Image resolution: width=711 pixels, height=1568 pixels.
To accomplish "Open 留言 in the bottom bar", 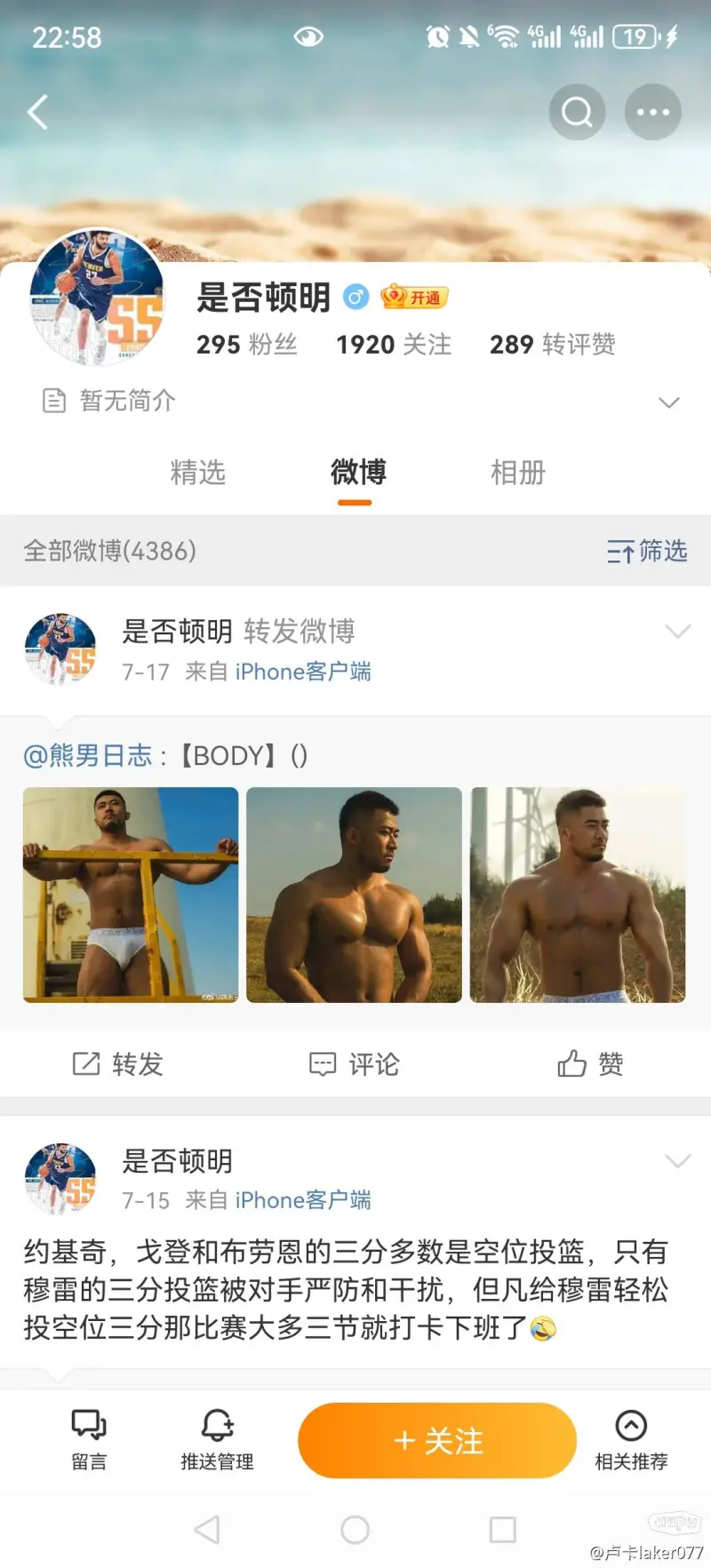I will (89, 1440).
